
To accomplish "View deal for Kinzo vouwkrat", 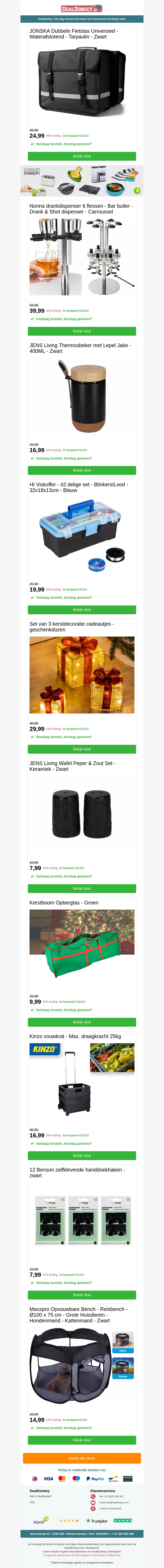I will [82, 1155].
